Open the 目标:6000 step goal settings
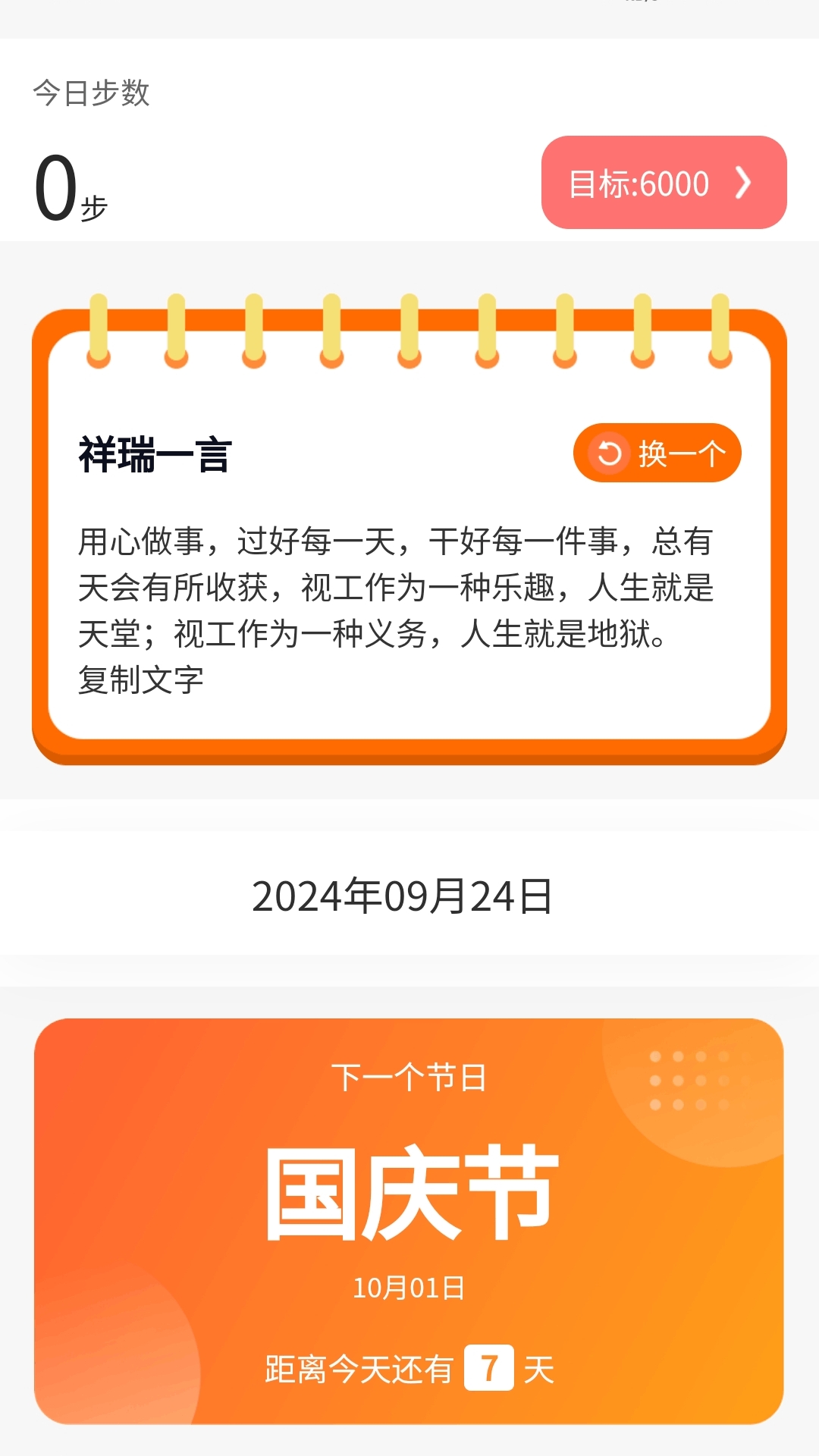Screen dimensions: 819x1456 point(664,184)
